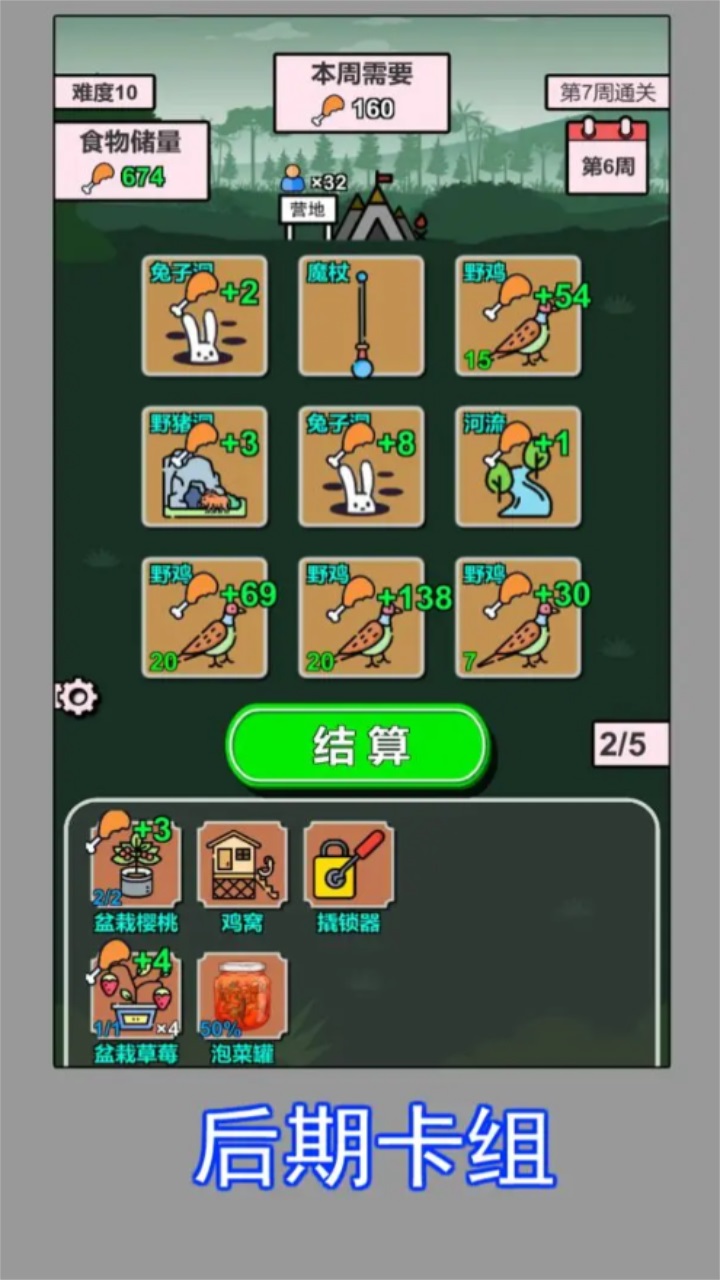This screenshot has height=1280, width=720.
Task: Select the 野鸡 card with +30
Action: click(518, 618)
